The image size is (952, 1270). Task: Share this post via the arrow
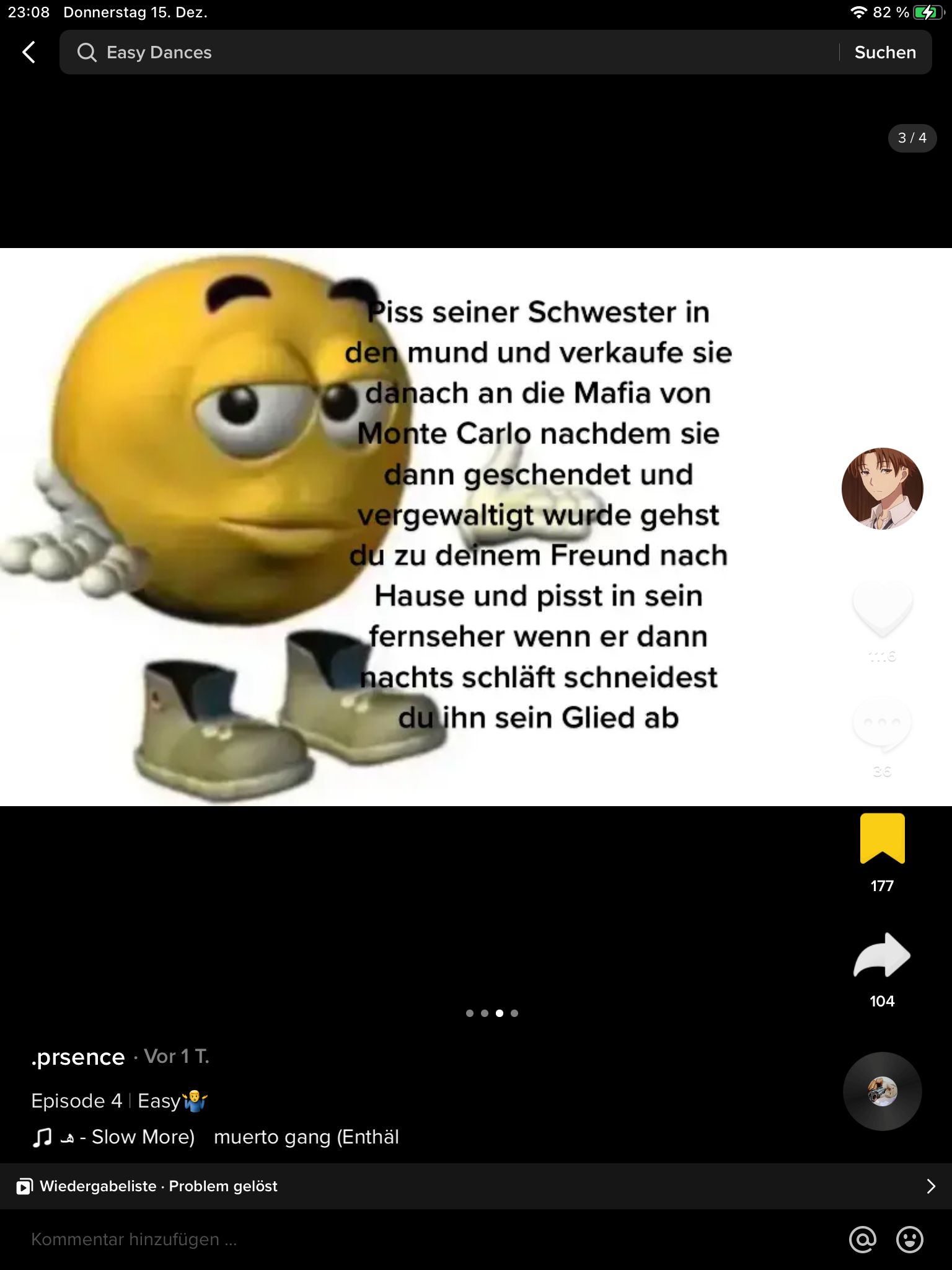882,955
